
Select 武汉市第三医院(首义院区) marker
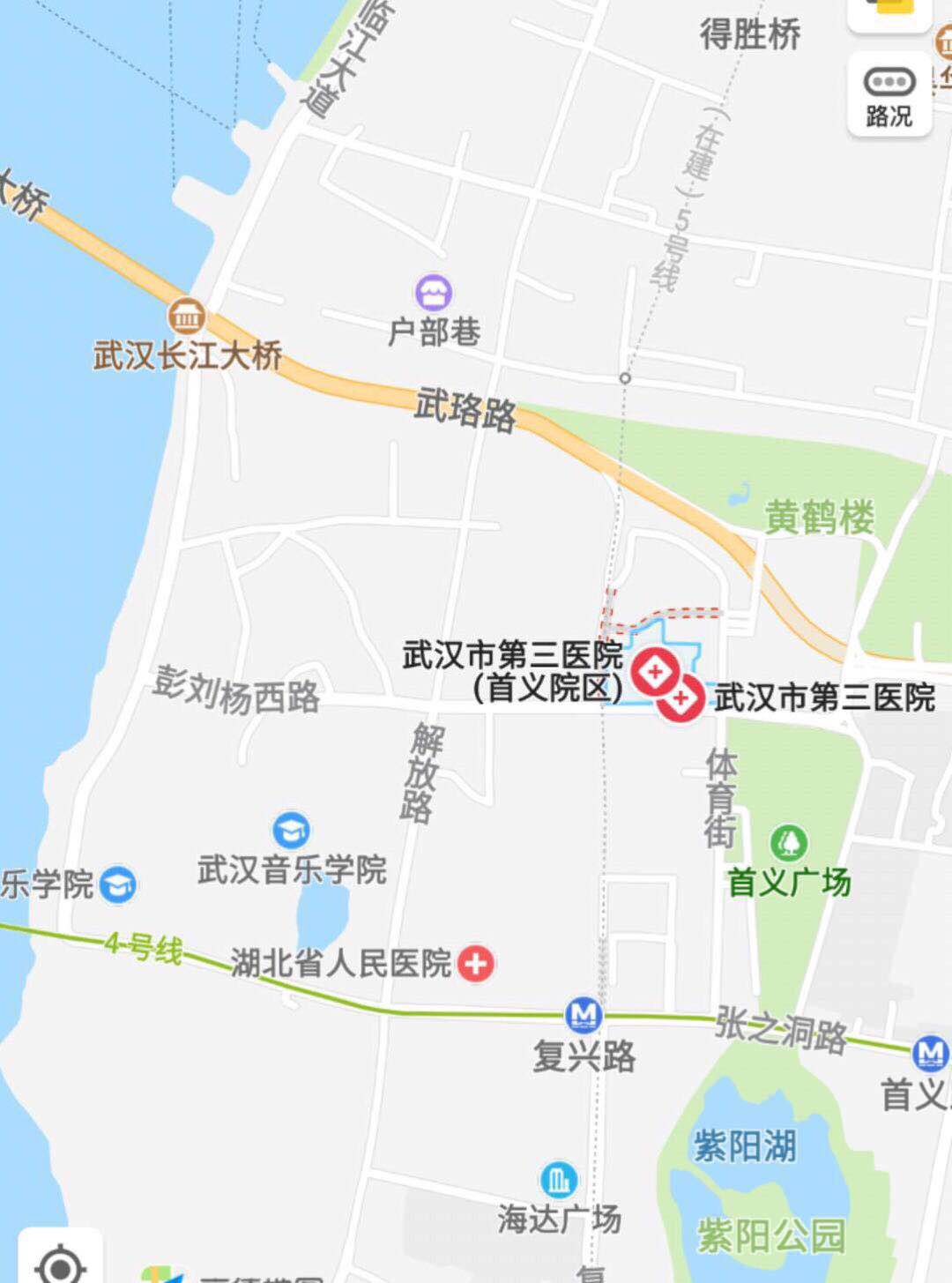[653, 673]
